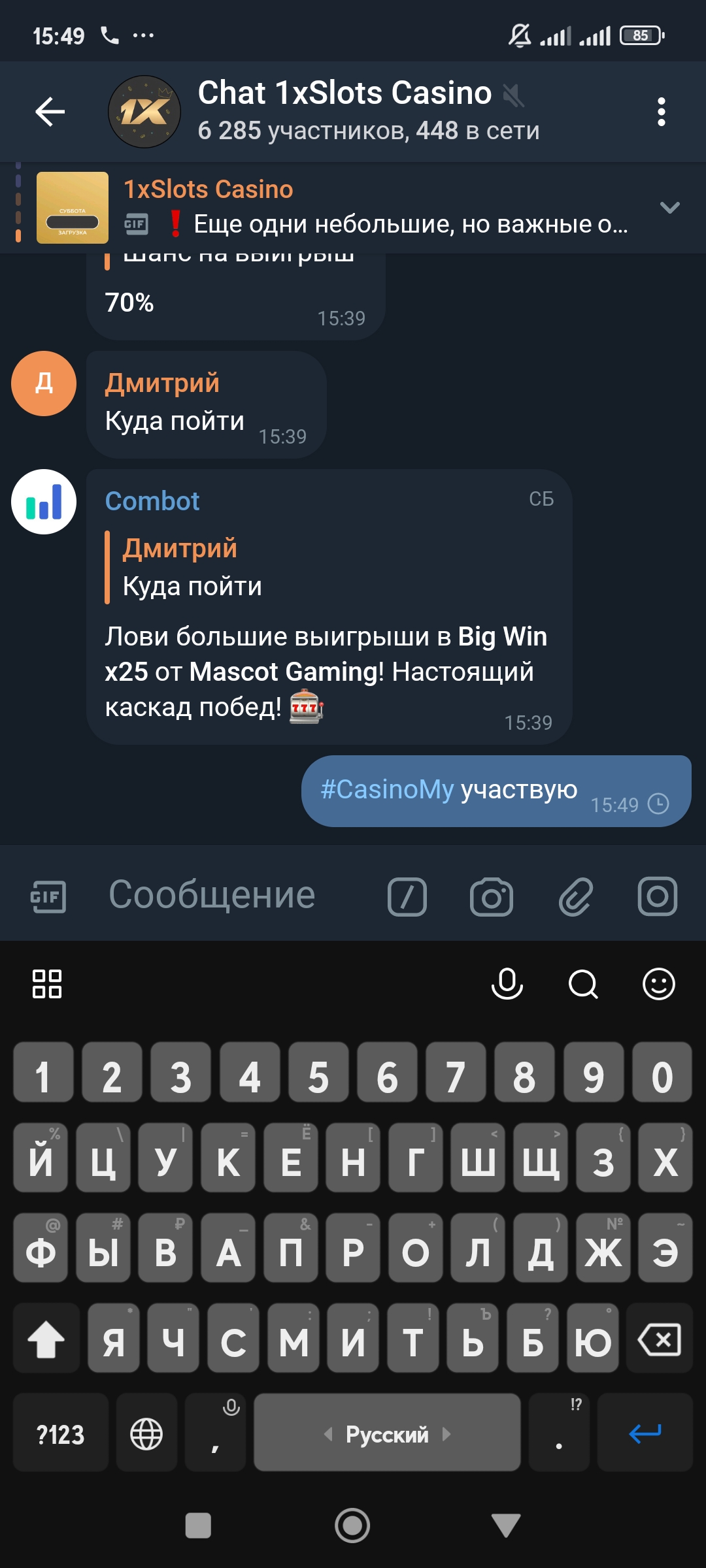Open the GIF panel beside the message field
This screenshot has height=1568, width=706.
pyautogui.click(x=48, y=896)
